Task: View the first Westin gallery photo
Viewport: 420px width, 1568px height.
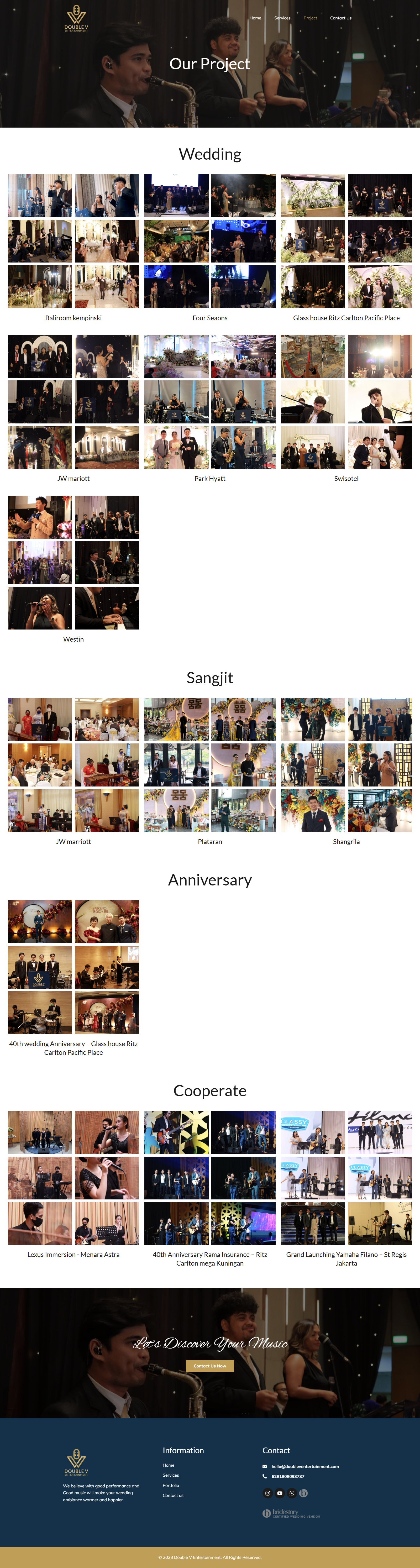Action: 40,517
